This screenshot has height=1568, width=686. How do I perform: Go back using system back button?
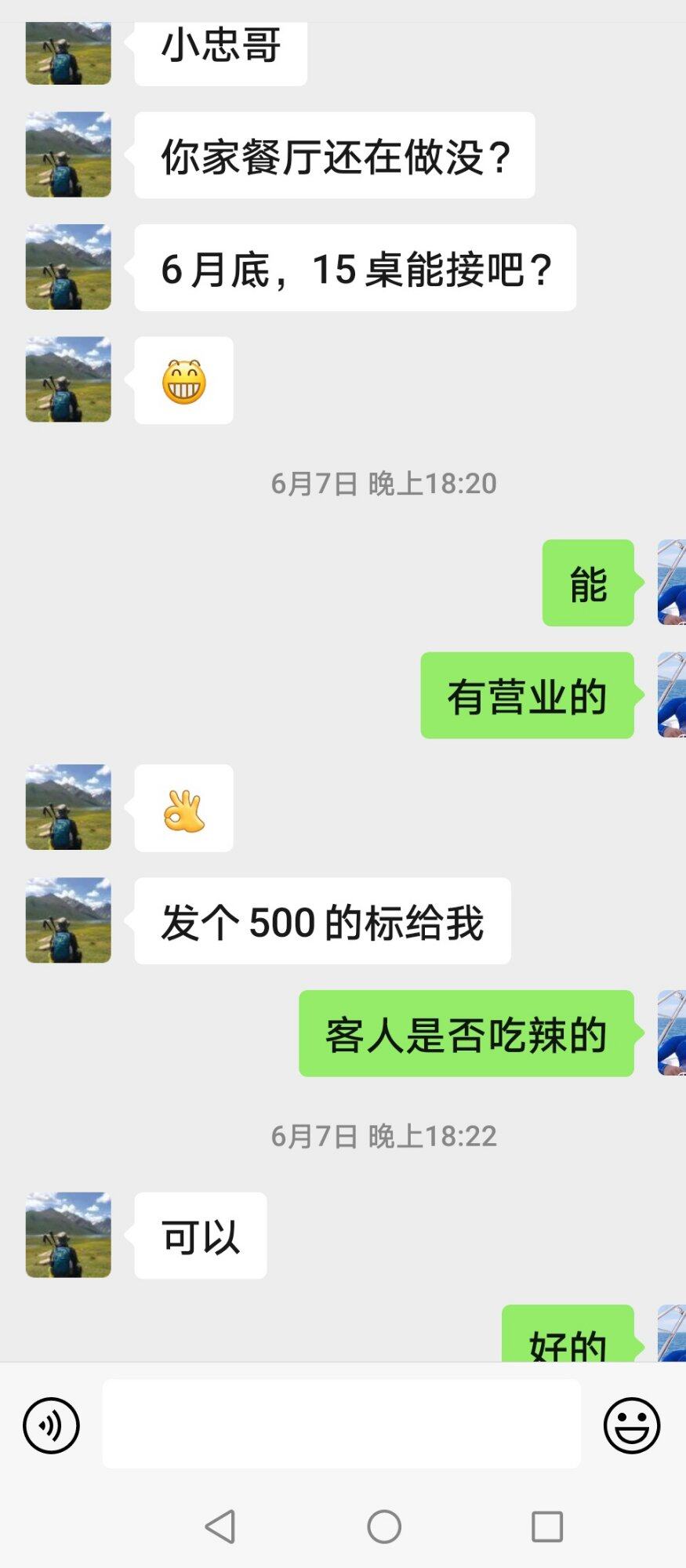(220, 1526)
